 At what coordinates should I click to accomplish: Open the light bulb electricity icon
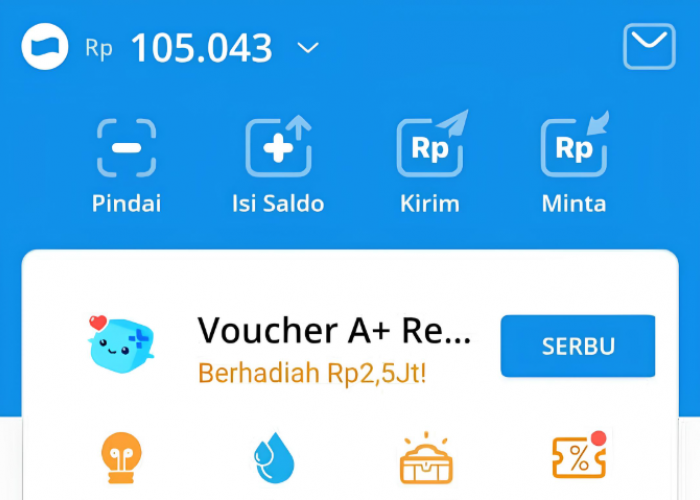tap(124, 458)
